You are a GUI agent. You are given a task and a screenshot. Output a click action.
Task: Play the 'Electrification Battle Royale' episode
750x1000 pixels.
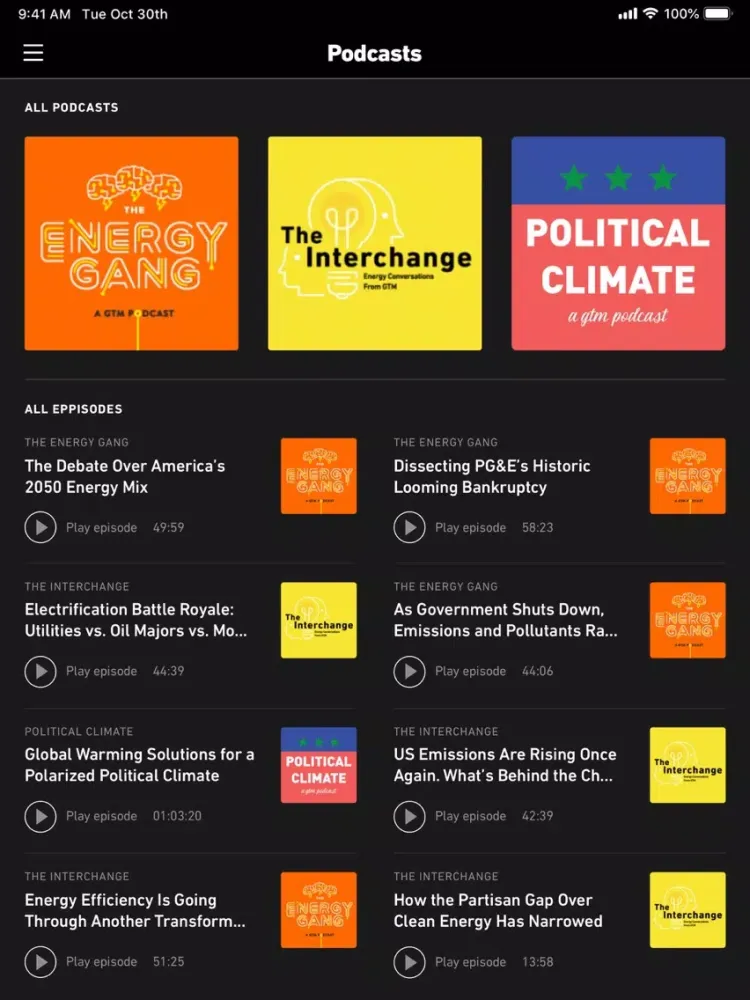pos(40,671)
